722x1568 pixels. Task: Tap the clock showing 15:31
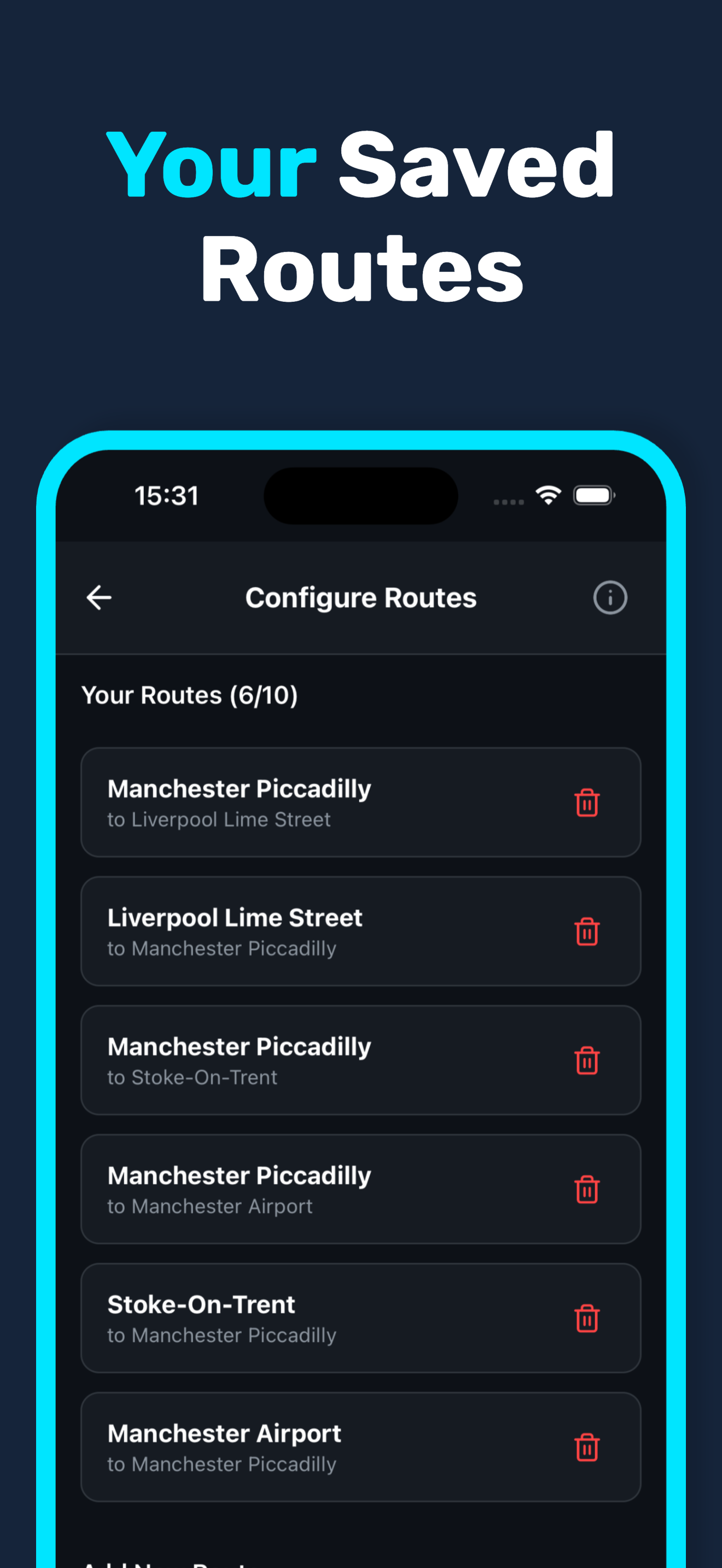click(x=167, y=495)
